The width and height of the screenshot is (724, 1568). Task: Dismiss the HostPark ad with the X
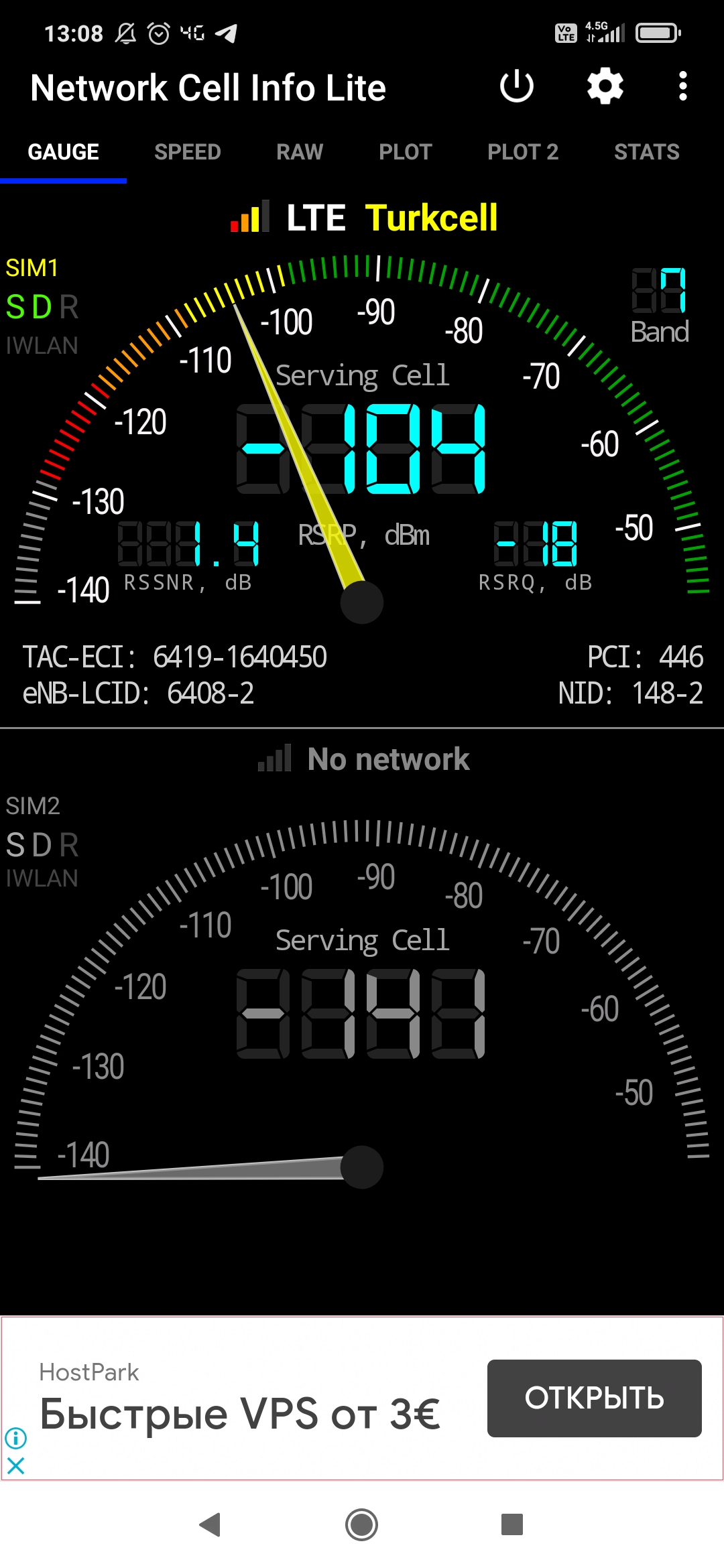click(16, 1466)
